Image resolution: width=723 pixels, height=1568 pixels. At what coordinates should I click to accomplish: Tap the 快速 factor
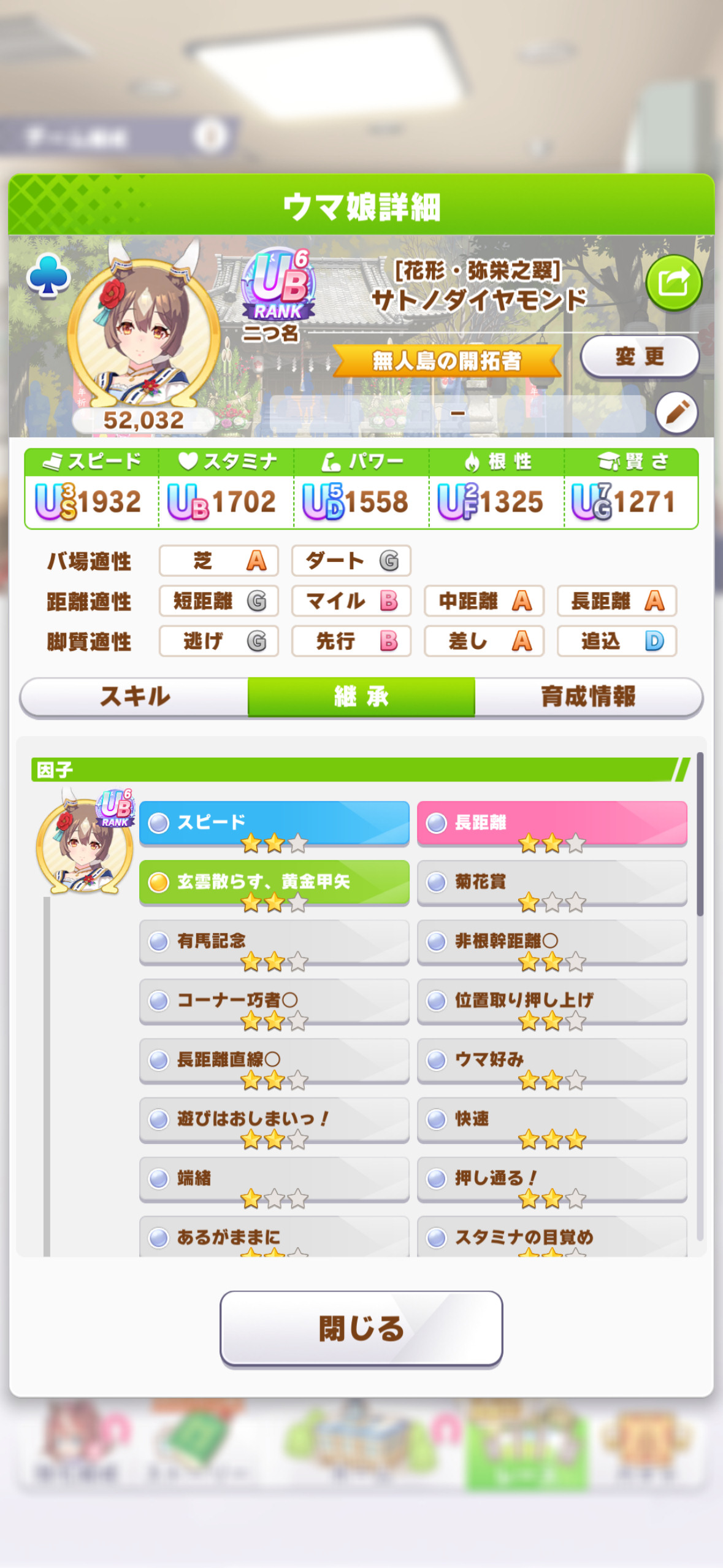pyautogui.click(x=552, y=1120)
